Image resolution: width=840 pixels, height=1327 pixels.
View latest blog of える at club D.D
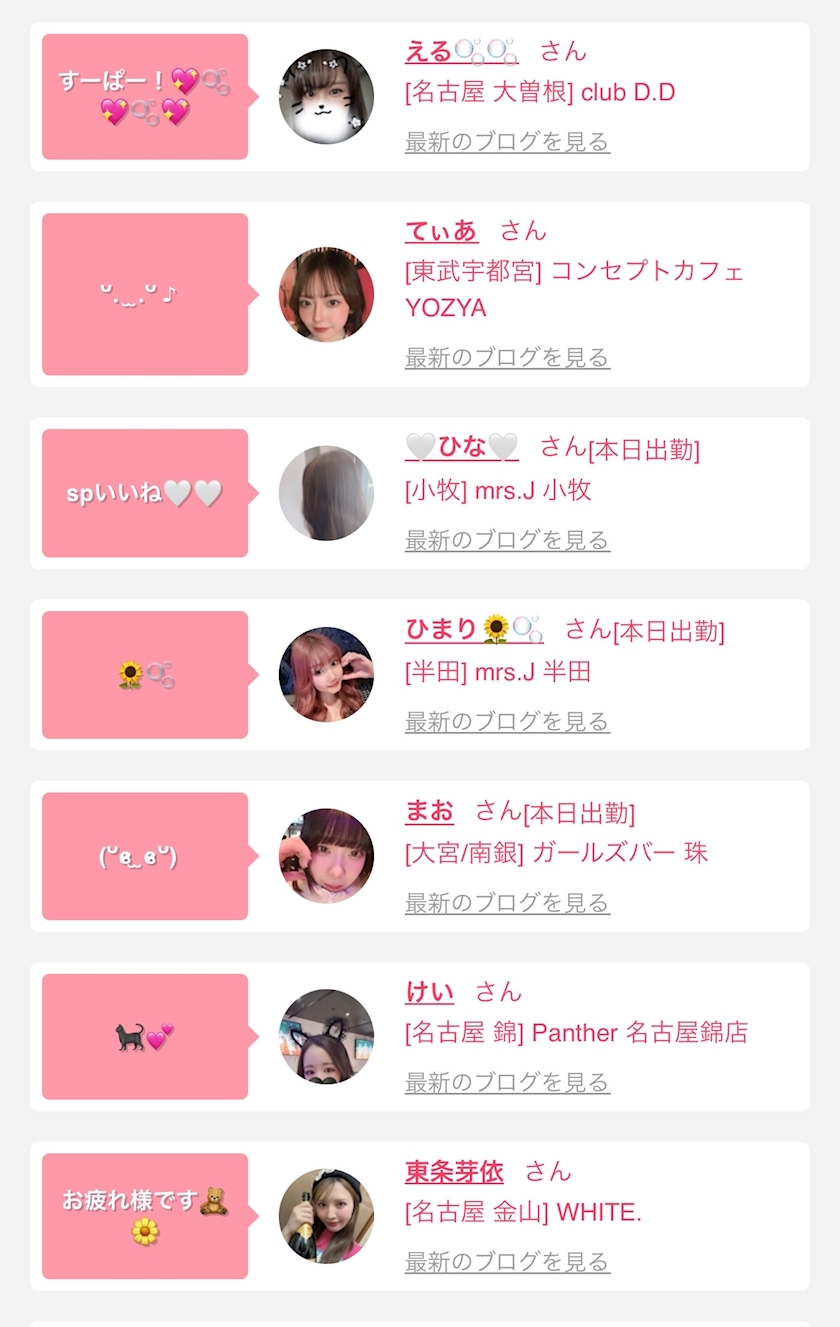pyautogui.click(x=507, y=142)
